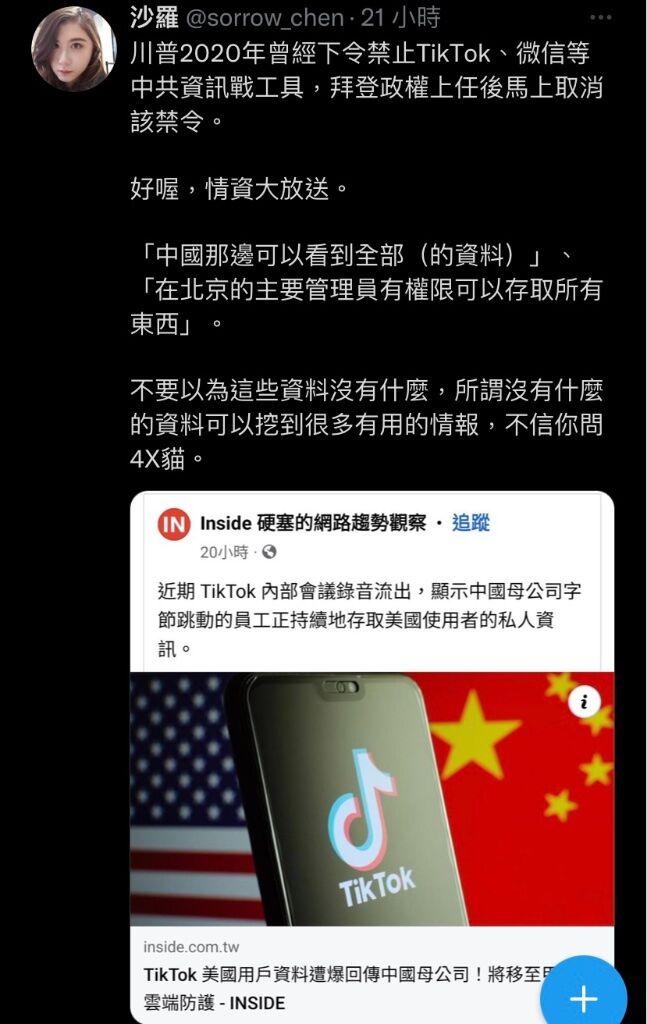Screen dimensions: 647x1024
Task: Open the tweet's three-dot overflow menu
Action: tap(600, 19)
